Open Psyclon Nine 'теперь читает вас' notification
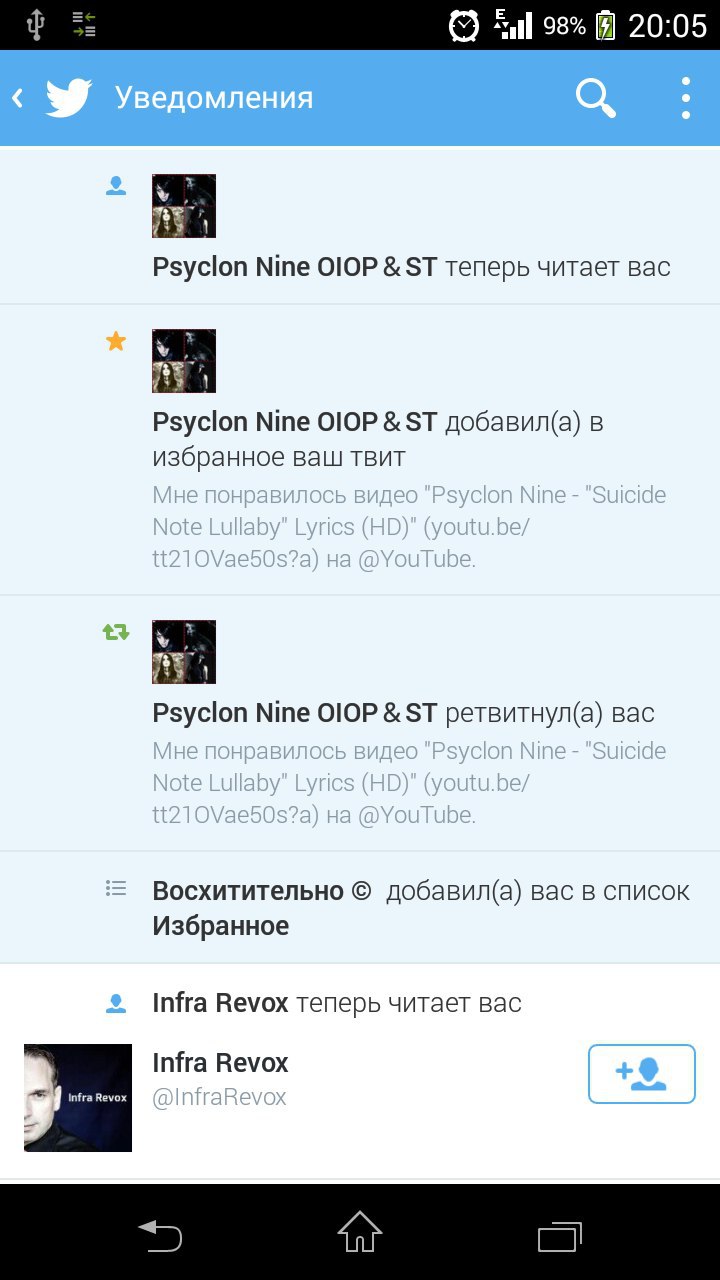 click(x=410, y=267)
